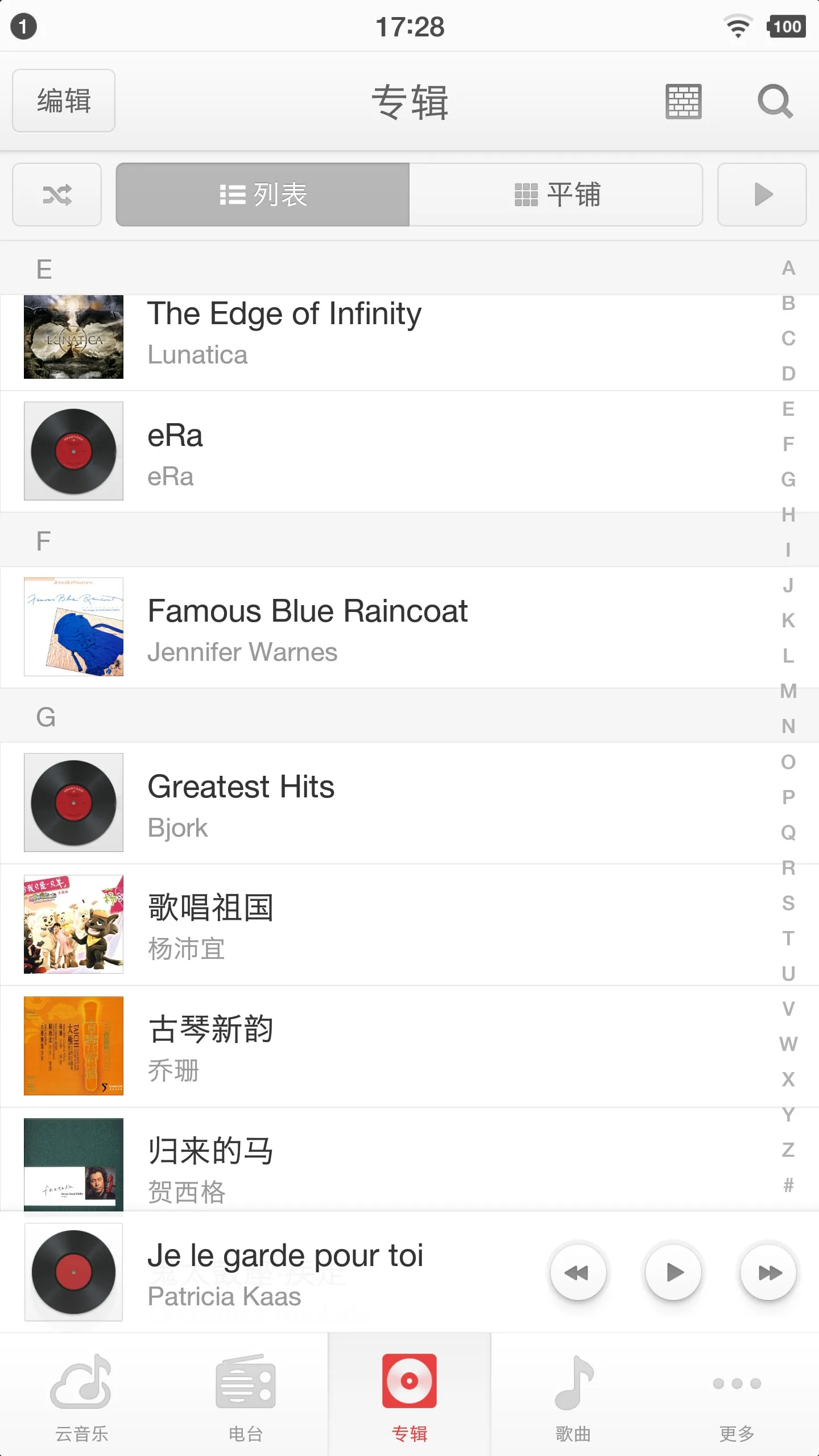Open Greatest Hits by Bjork
The width and height of the screenshot is (819, 1456).
point(387,803)
